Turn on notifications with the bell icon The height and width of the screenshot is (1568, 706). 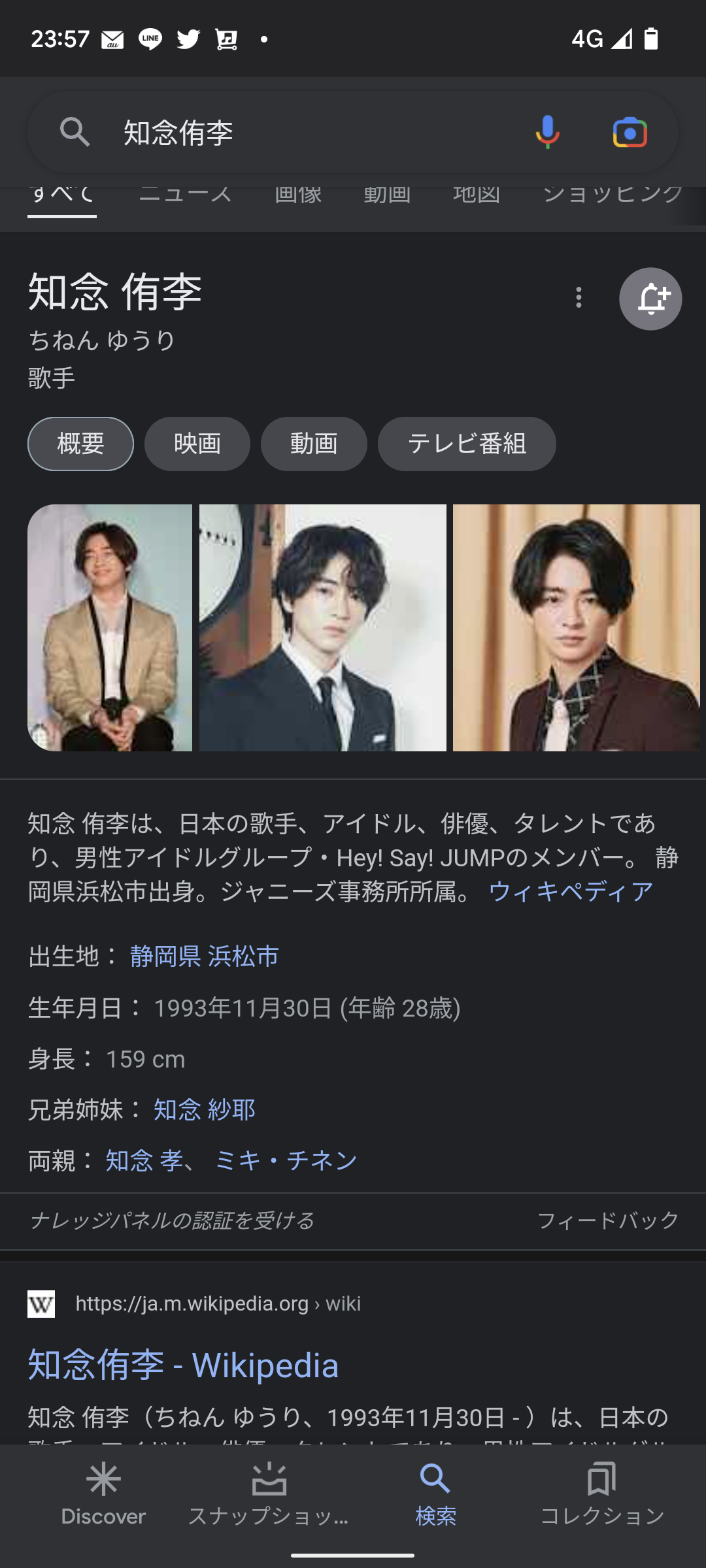click(x=650, y=299)
